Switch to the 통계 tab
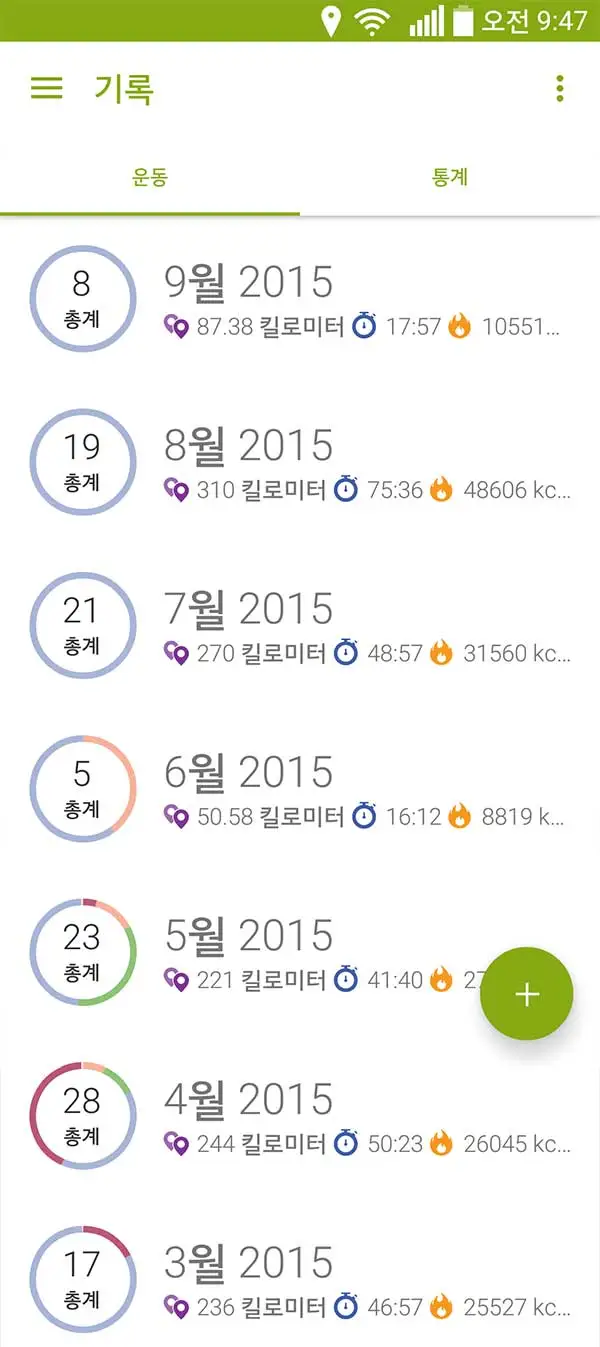 tap(450, 178)
